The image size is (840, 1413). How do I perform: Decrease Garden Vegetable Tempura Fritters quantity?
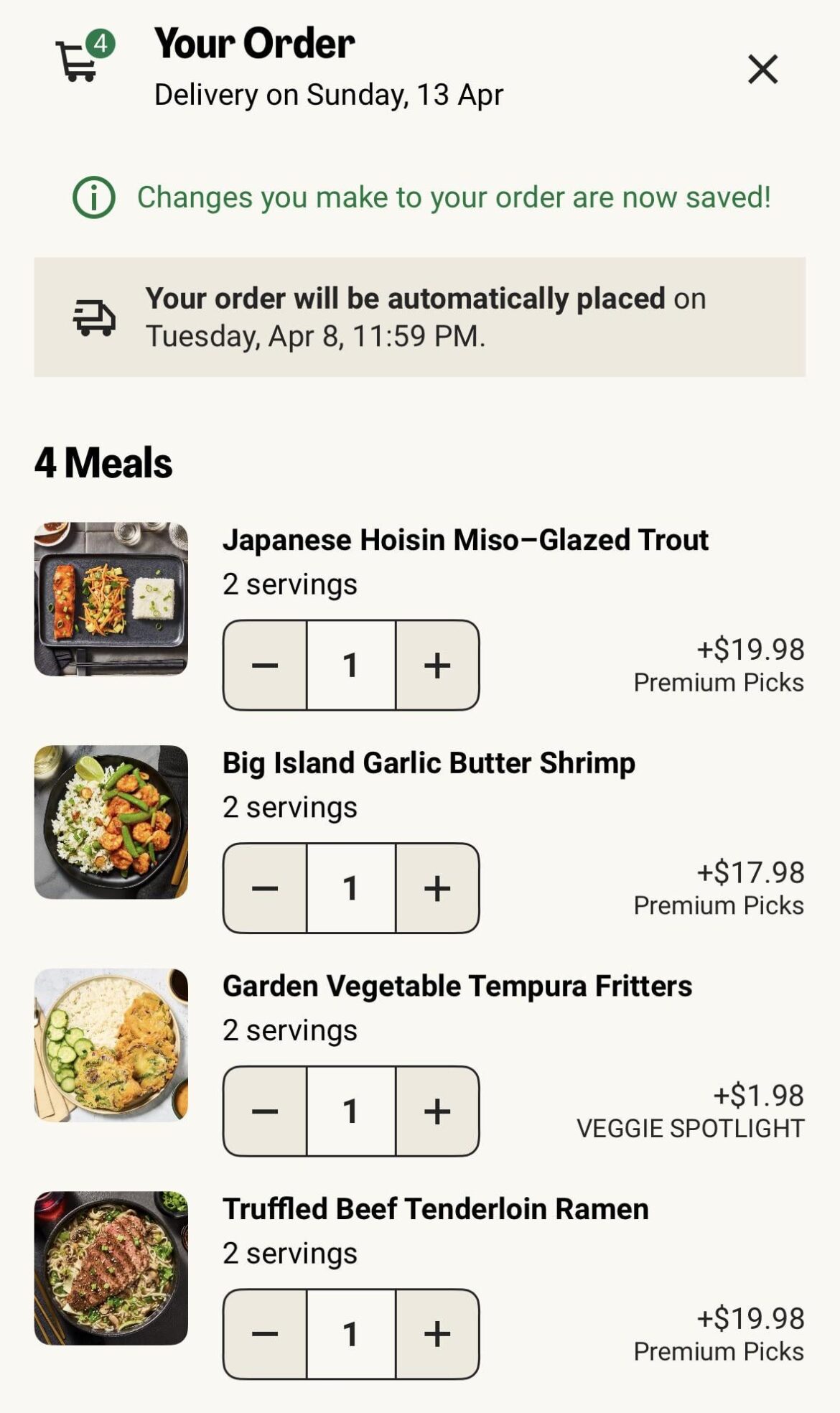pyautogui.click(x=265, y=1111)
